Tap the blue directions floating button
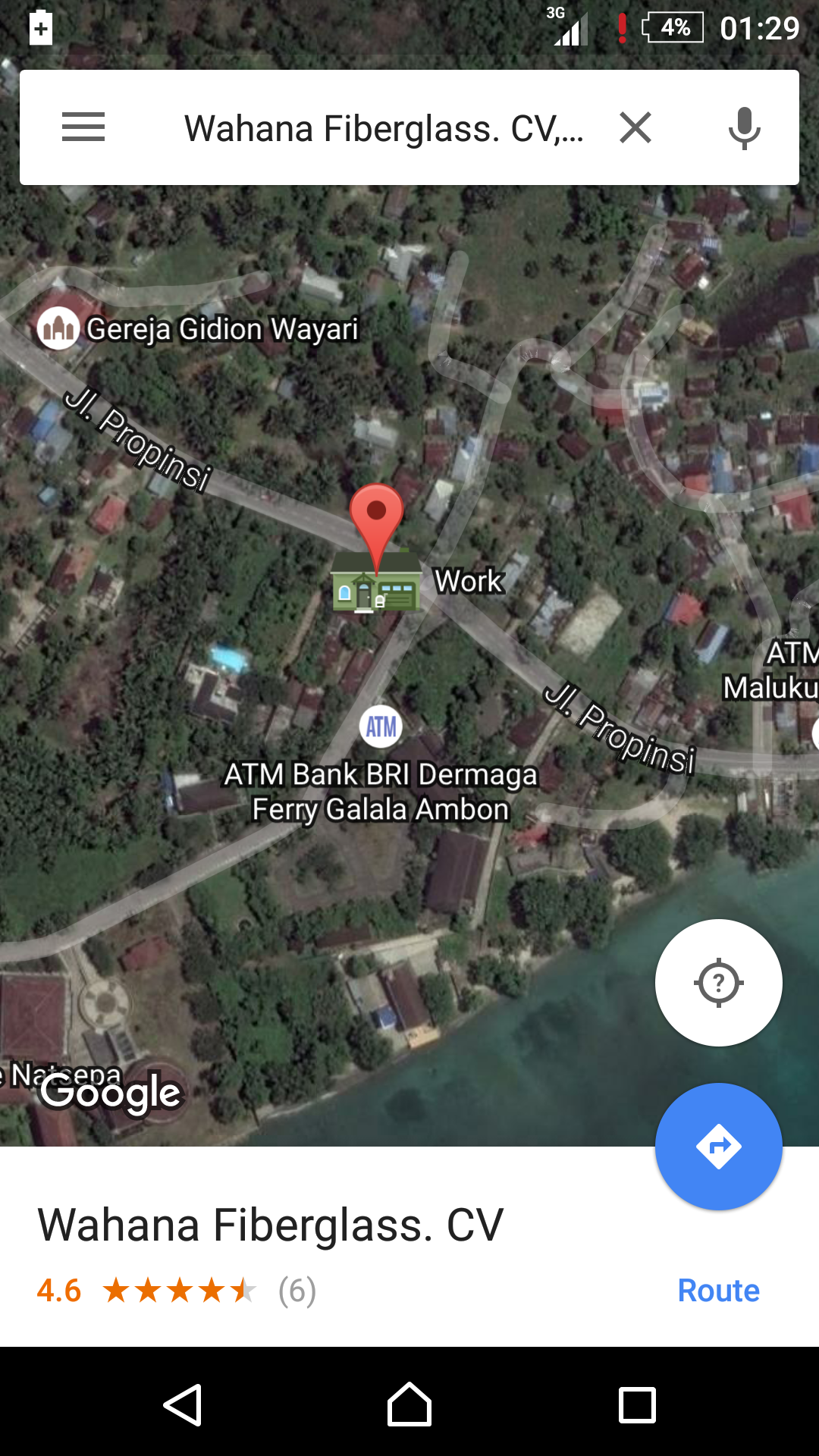This screenshot has width=819, height=1456. (x=718, y=1146)
